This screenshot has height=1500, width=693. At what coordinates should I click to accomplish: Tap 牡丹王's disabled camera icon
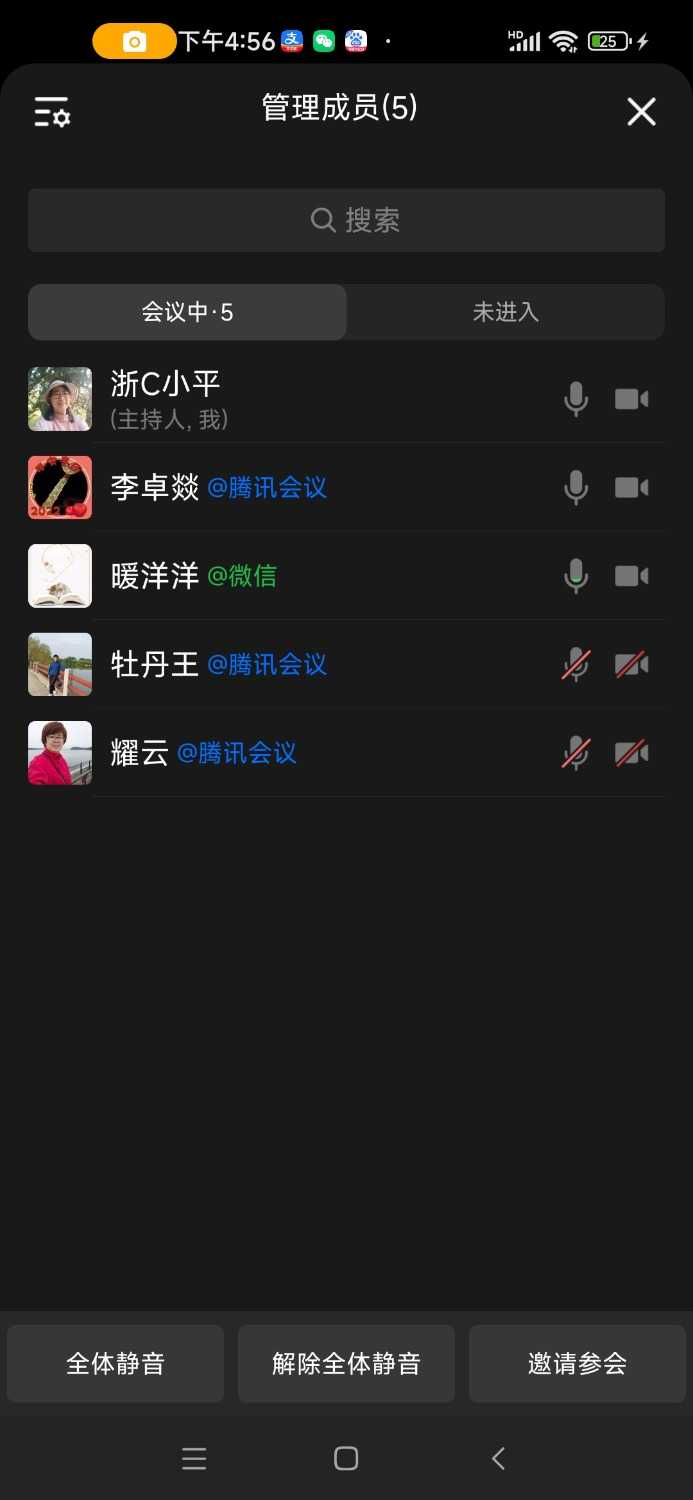pyautogui.click(x=631, y=665)
